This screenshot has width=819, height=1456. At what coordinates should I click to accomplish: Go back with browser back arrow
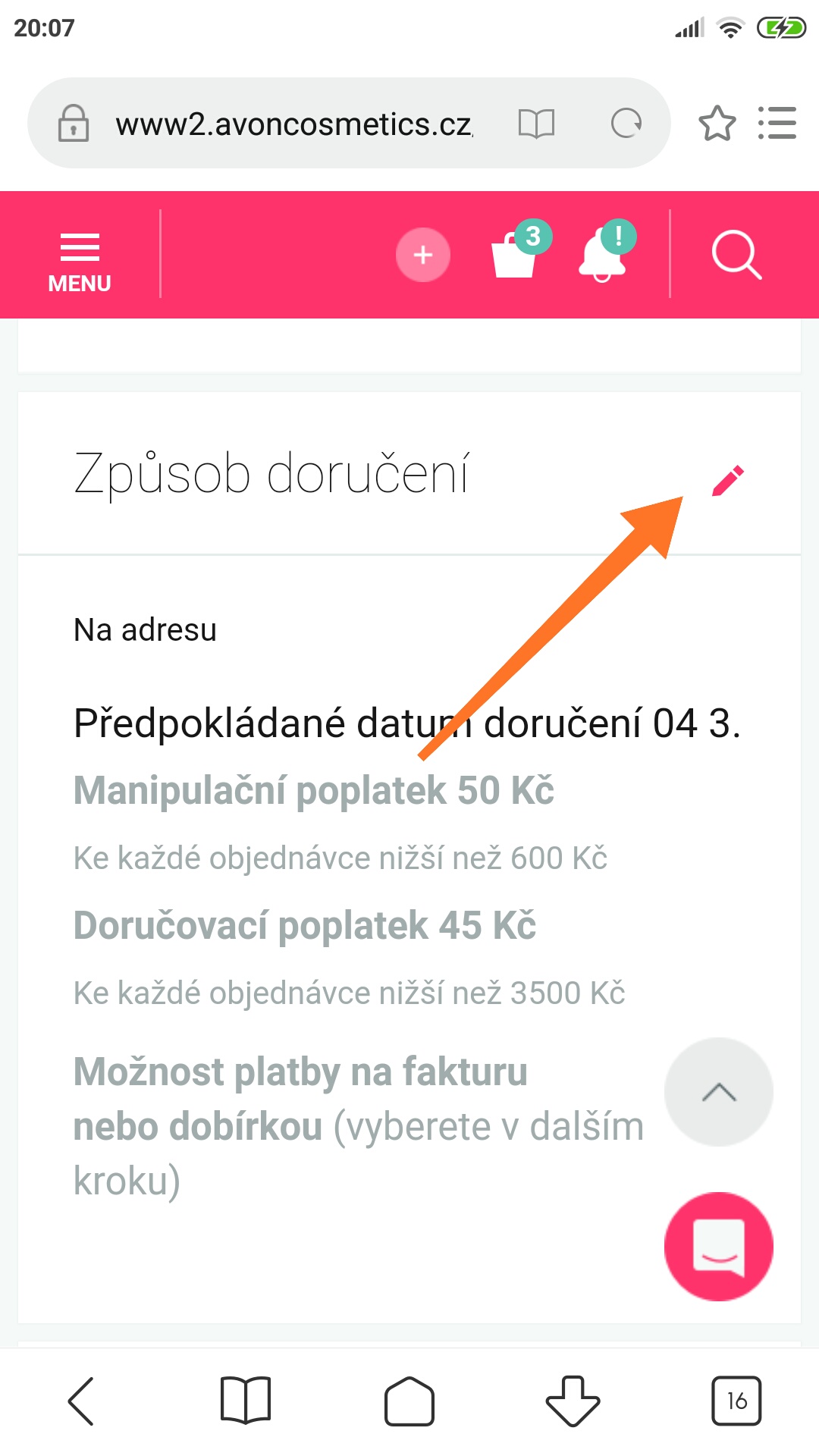81,1401
